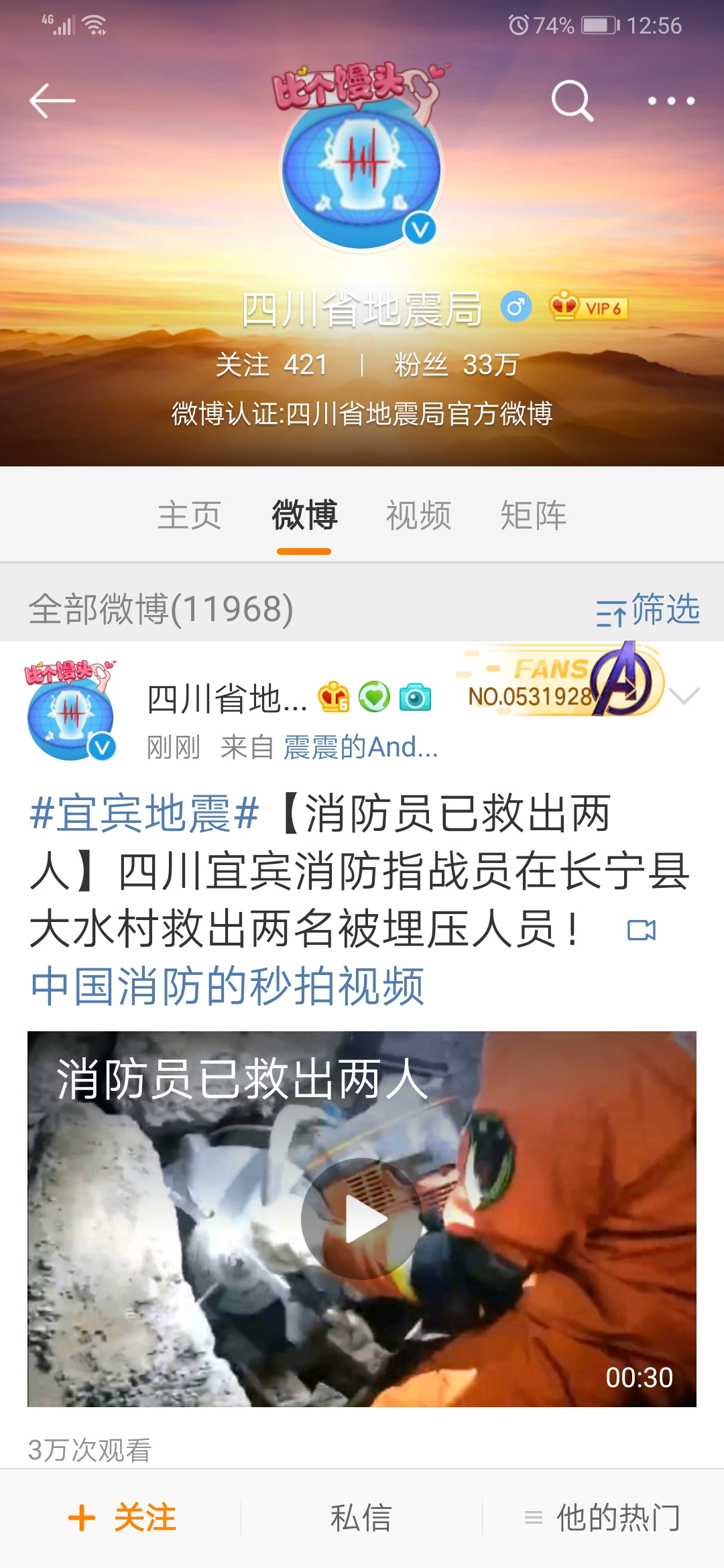Select the 微博 tab
724x1568 pixels.
pyautogui.click(x=304, y=515)
